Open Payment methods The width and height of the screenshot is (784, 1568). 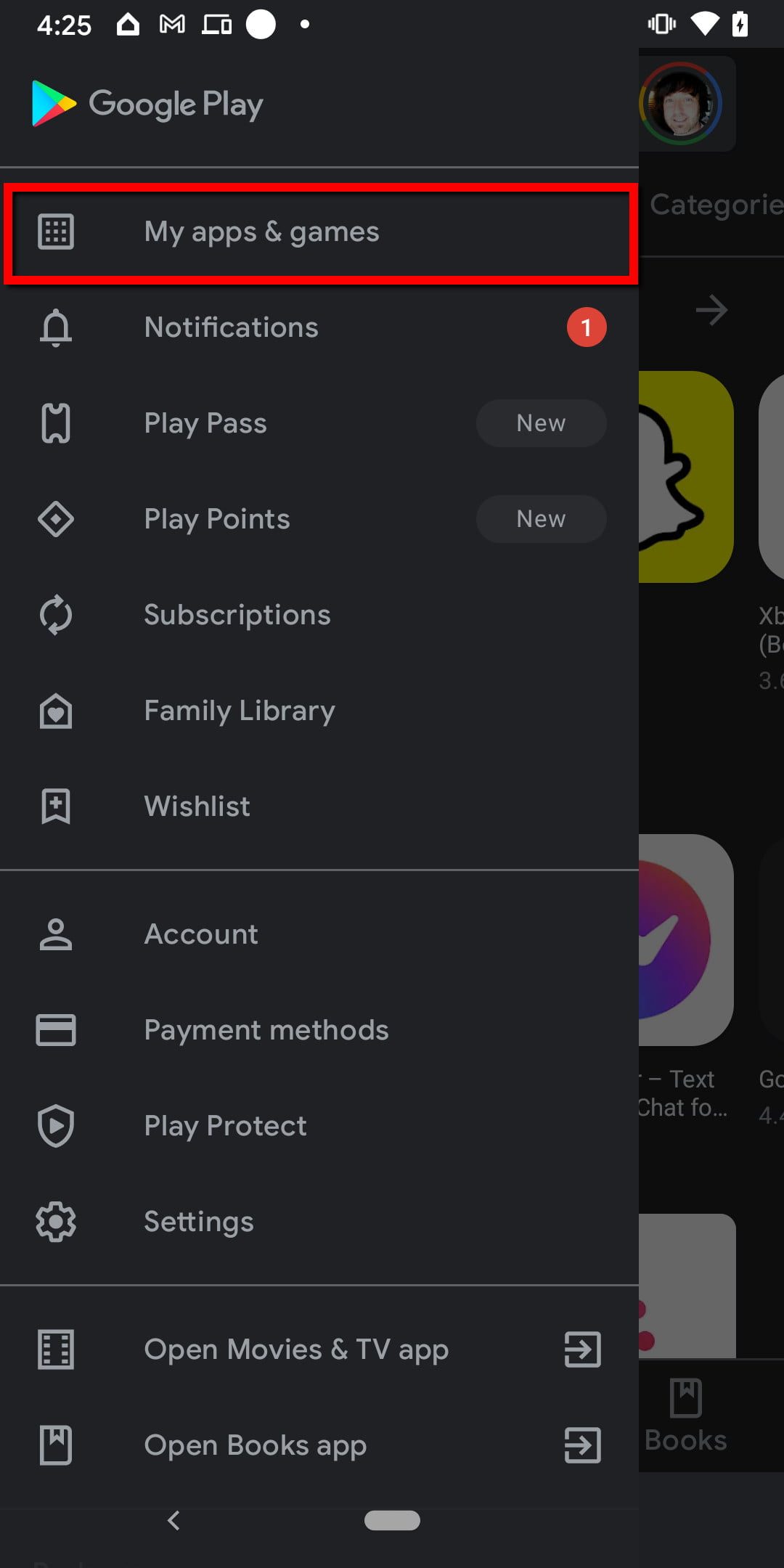266,1030
